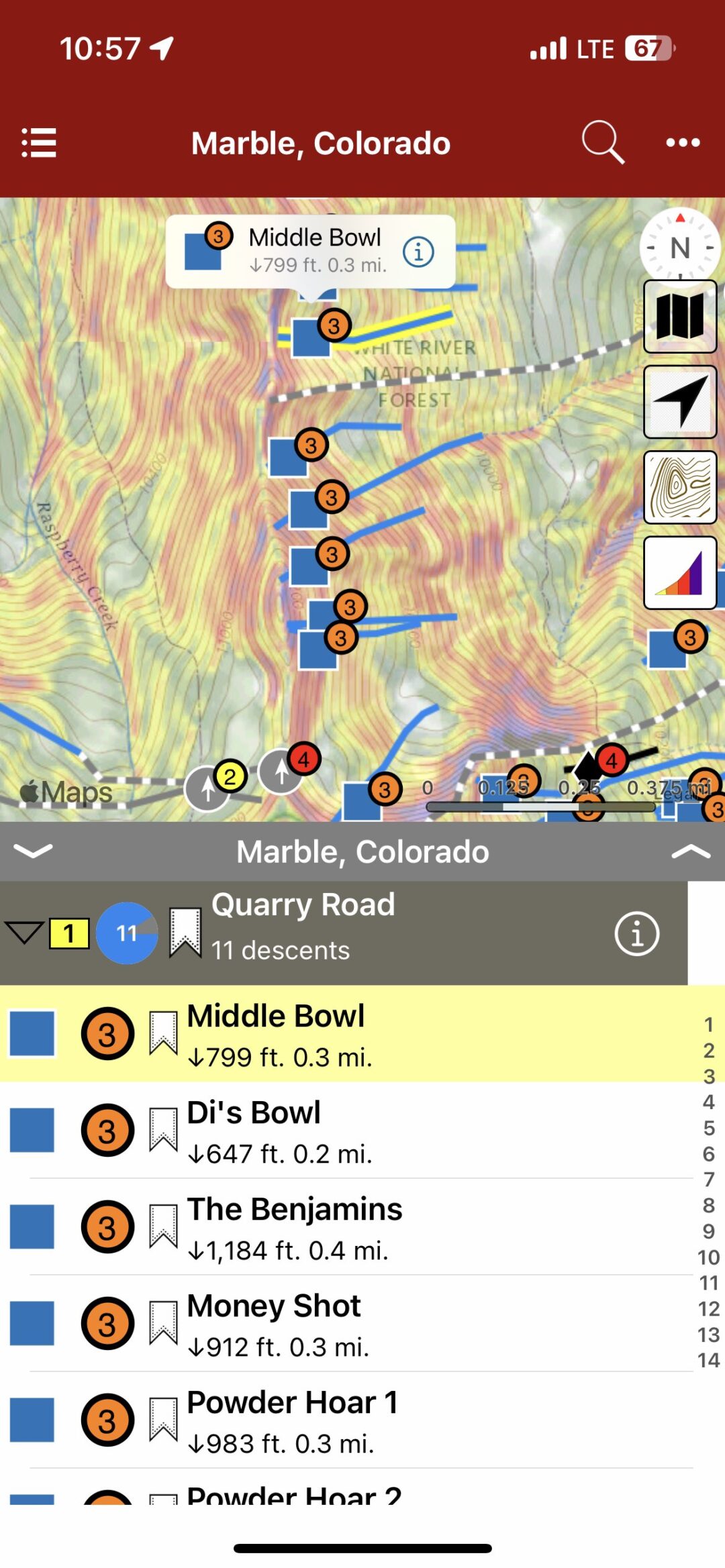Select the Powder Hoar 1 descent
This screenshot has height=1568, width=725.
click(x=292, y=1420)
